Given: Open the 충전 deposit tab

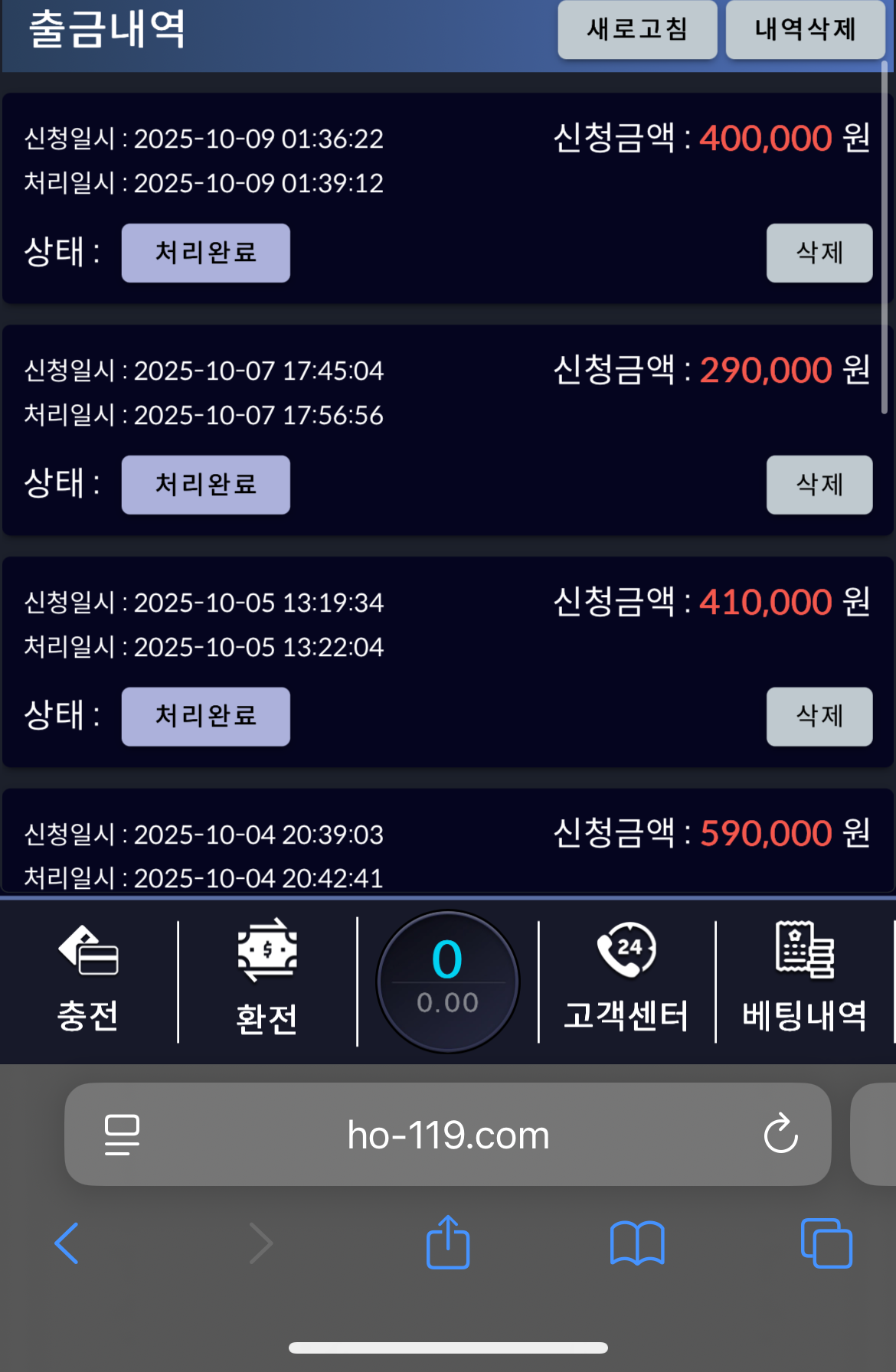Looking at the screenshot, I should (x=88, y=982).
